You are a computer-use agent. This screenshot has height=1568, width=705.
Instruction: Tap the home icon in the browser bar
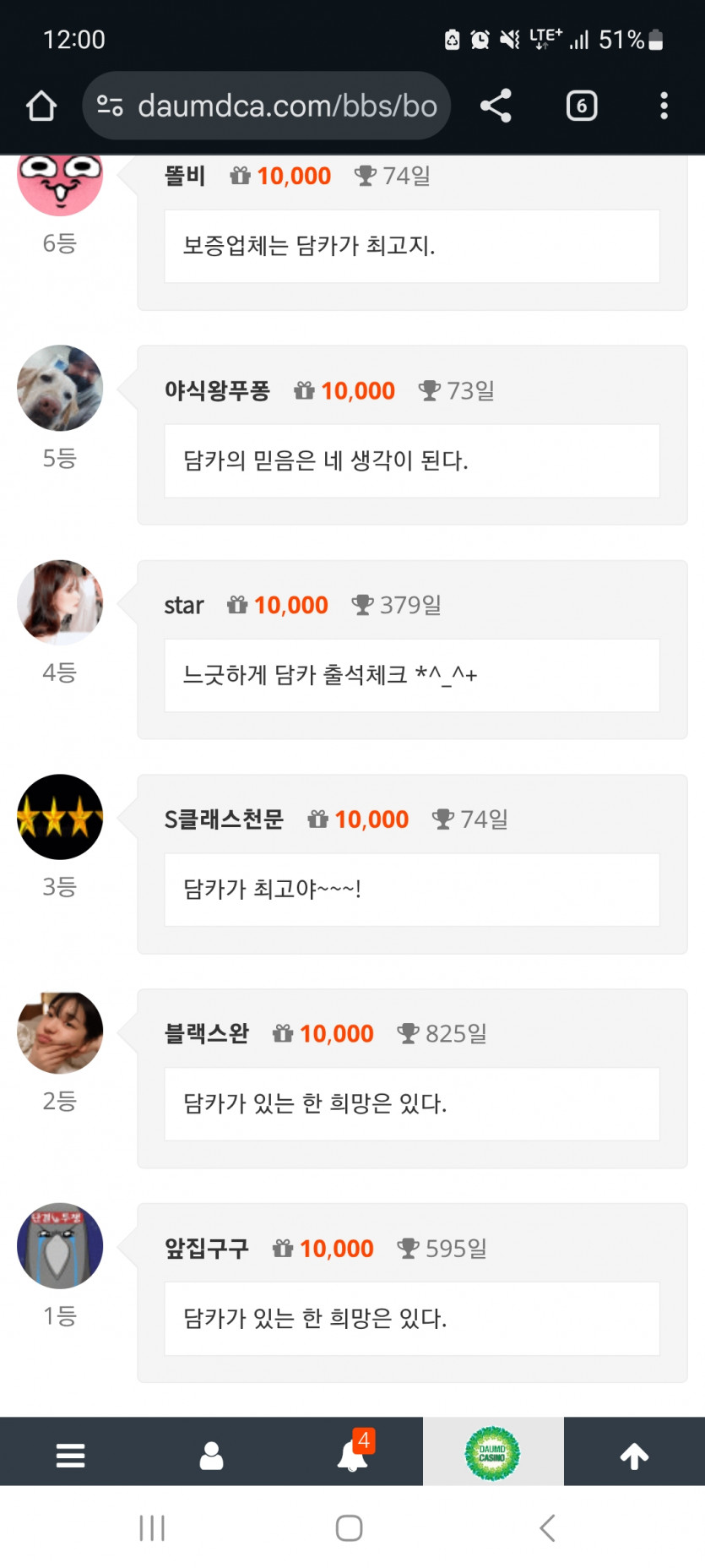tap(41, 106)
